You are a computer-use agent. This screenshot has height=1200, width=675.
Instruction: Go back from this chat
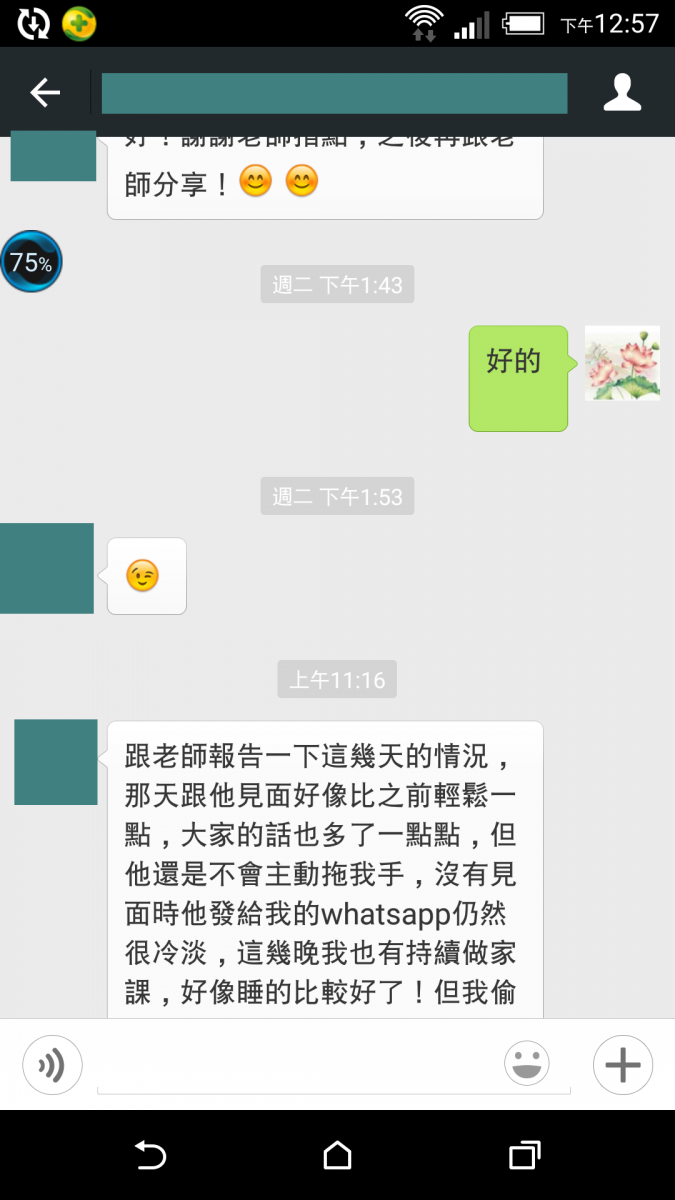pyautogui.click(x=45, y=93)
